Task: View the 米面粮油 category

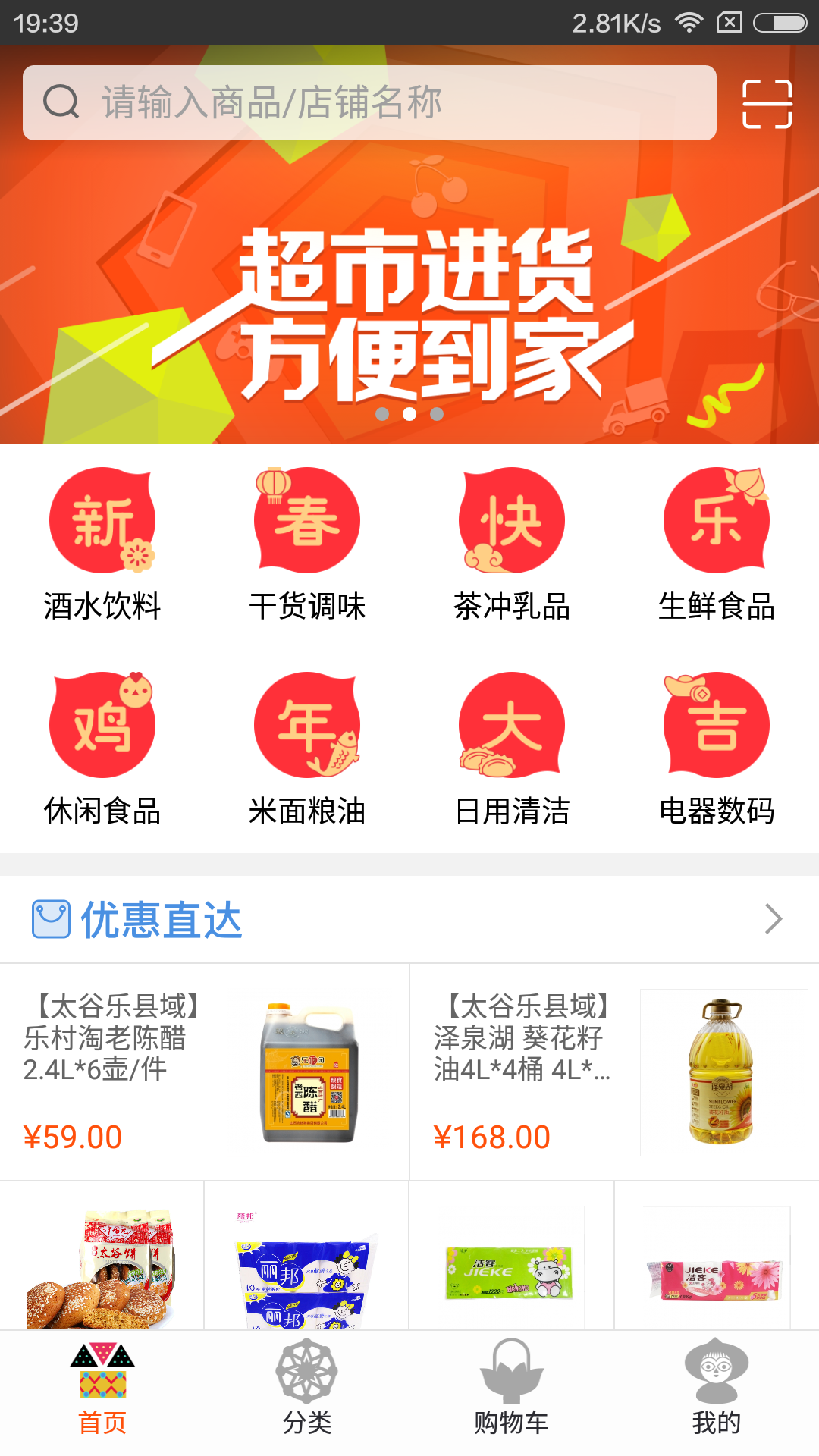Action: (307, 748)
